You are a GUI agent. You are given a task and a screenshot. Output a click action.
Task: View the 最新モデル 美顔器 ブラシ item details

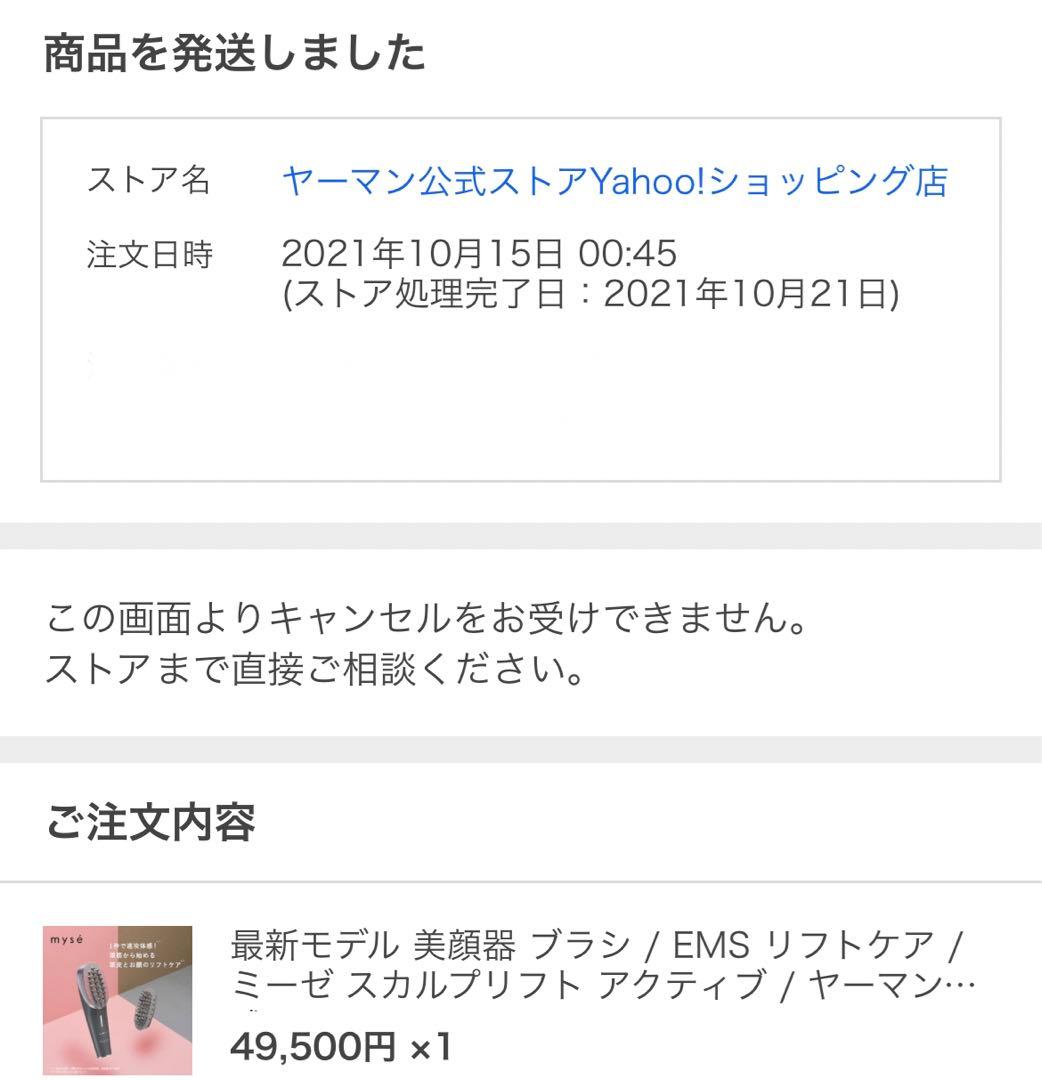(x=600, y=964)
